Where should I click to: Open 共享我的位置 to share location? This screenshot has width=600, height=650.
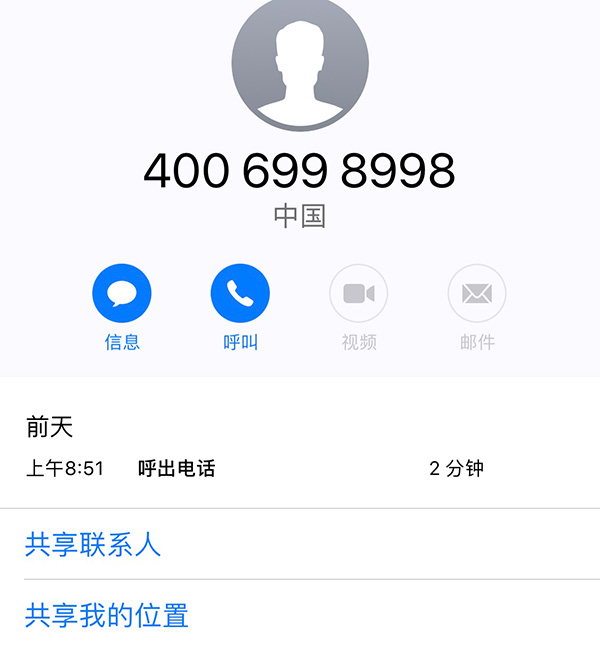[x=107, y=615]
